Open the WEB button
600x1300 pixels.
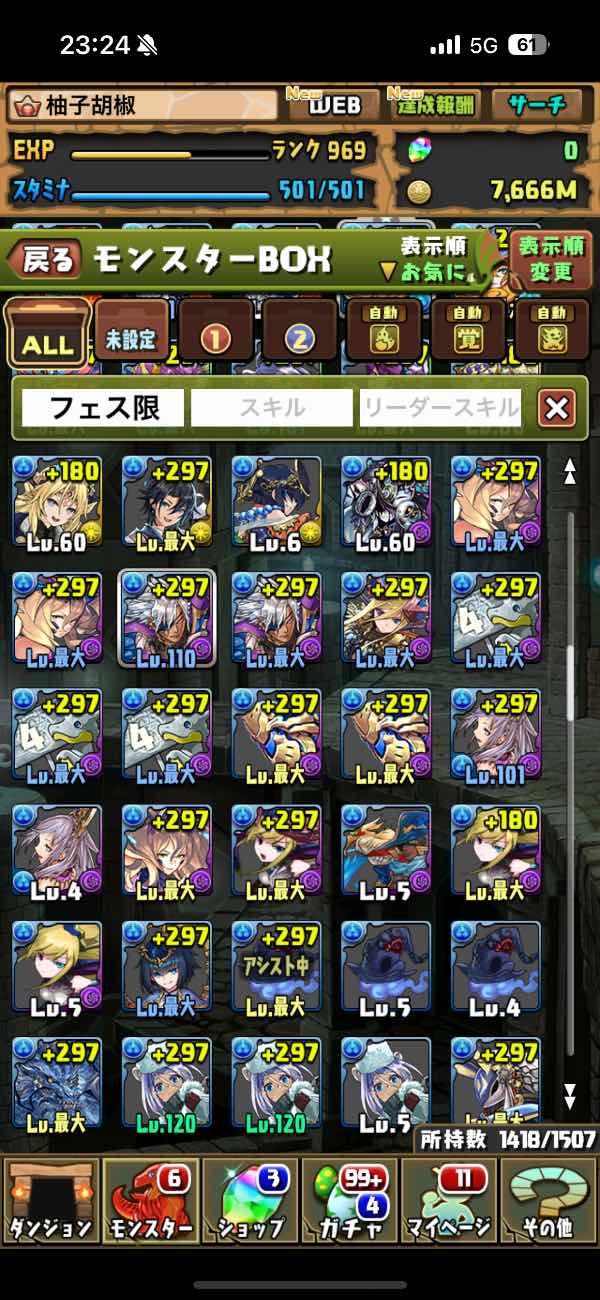pos(333,105)
